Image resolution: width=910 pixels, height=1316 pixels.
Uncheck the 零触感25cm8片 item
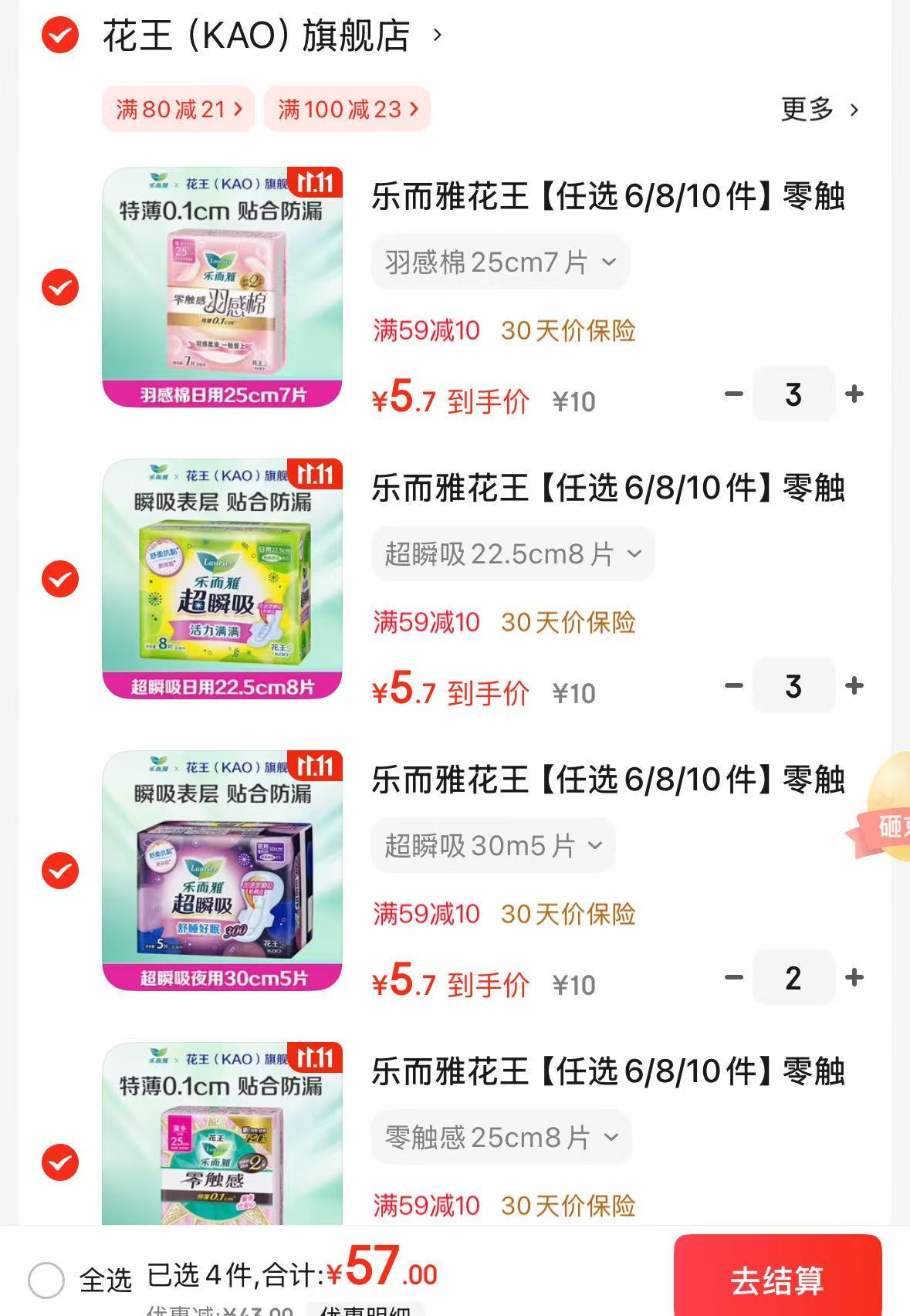59,1162
